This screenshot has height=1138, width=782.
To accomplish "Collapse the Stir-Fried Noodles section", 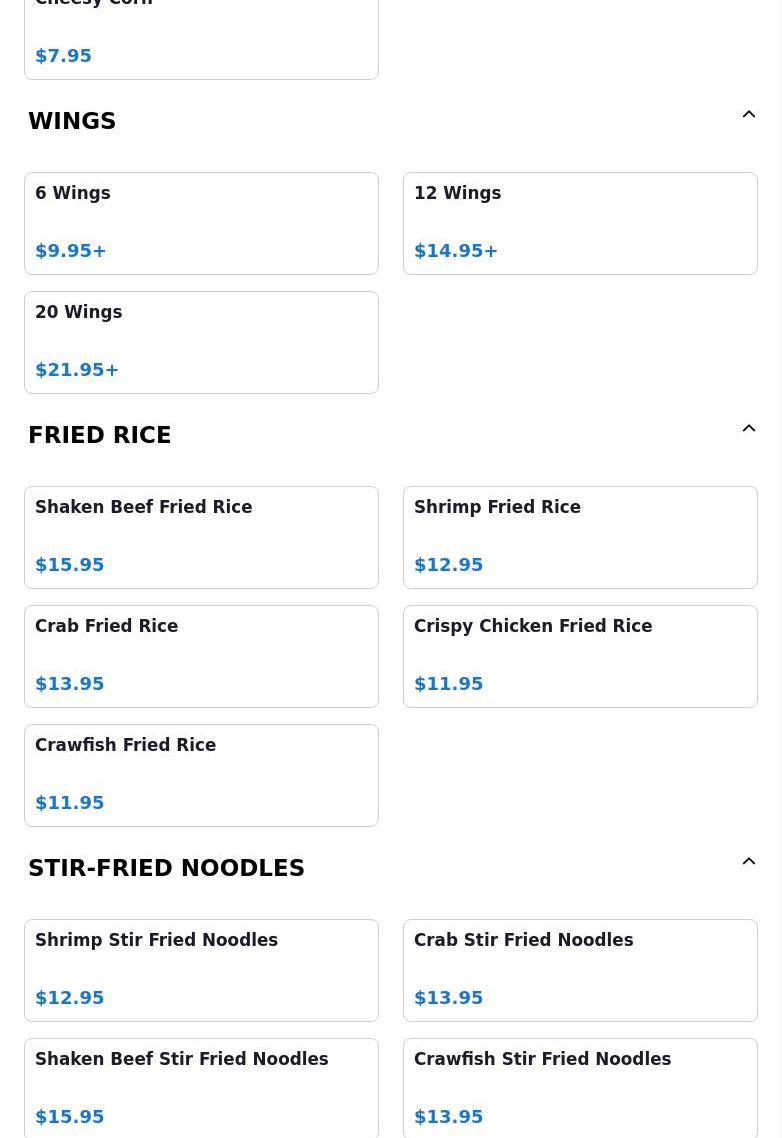I will 748,862.
